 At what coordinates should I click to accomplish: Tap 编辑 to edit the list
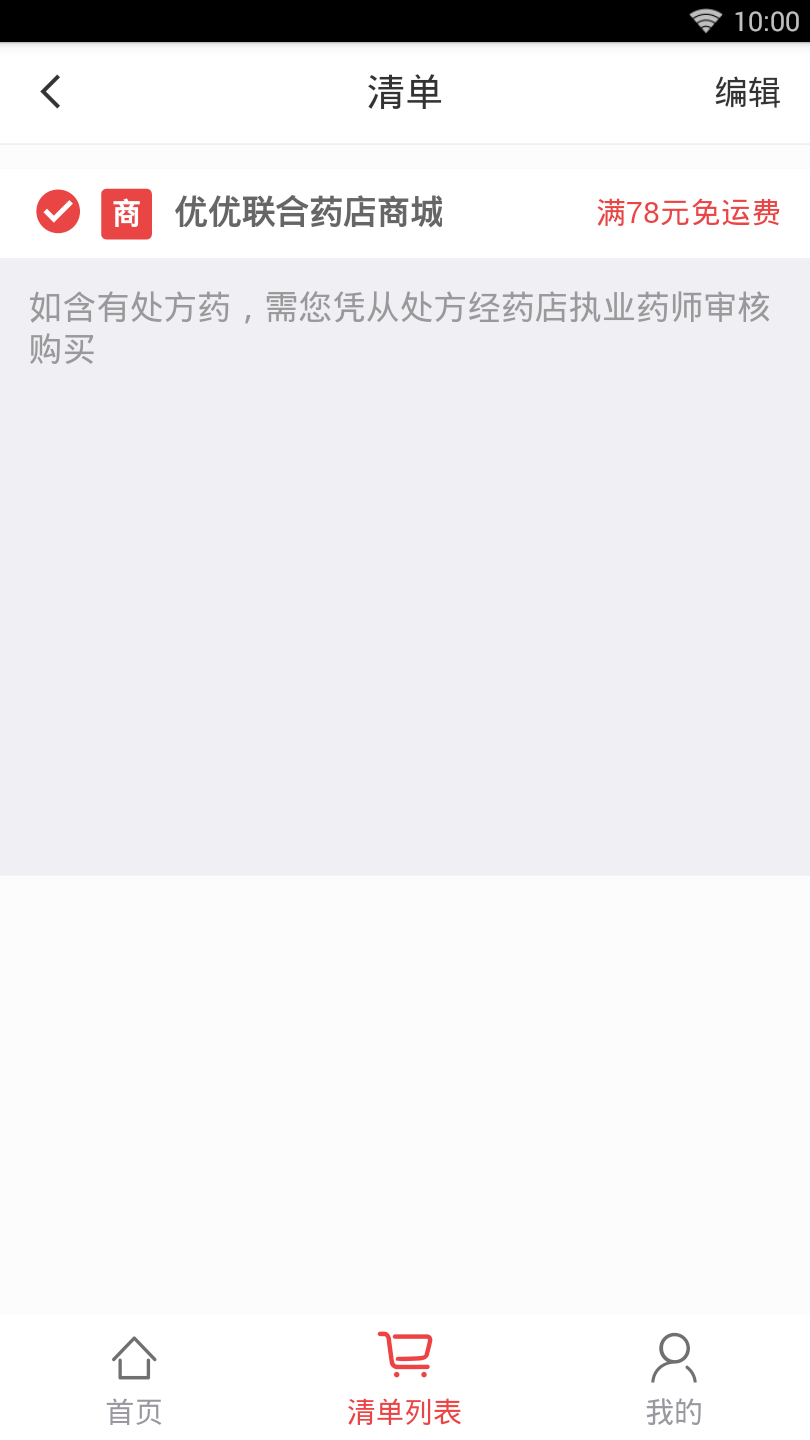point(747,93)
